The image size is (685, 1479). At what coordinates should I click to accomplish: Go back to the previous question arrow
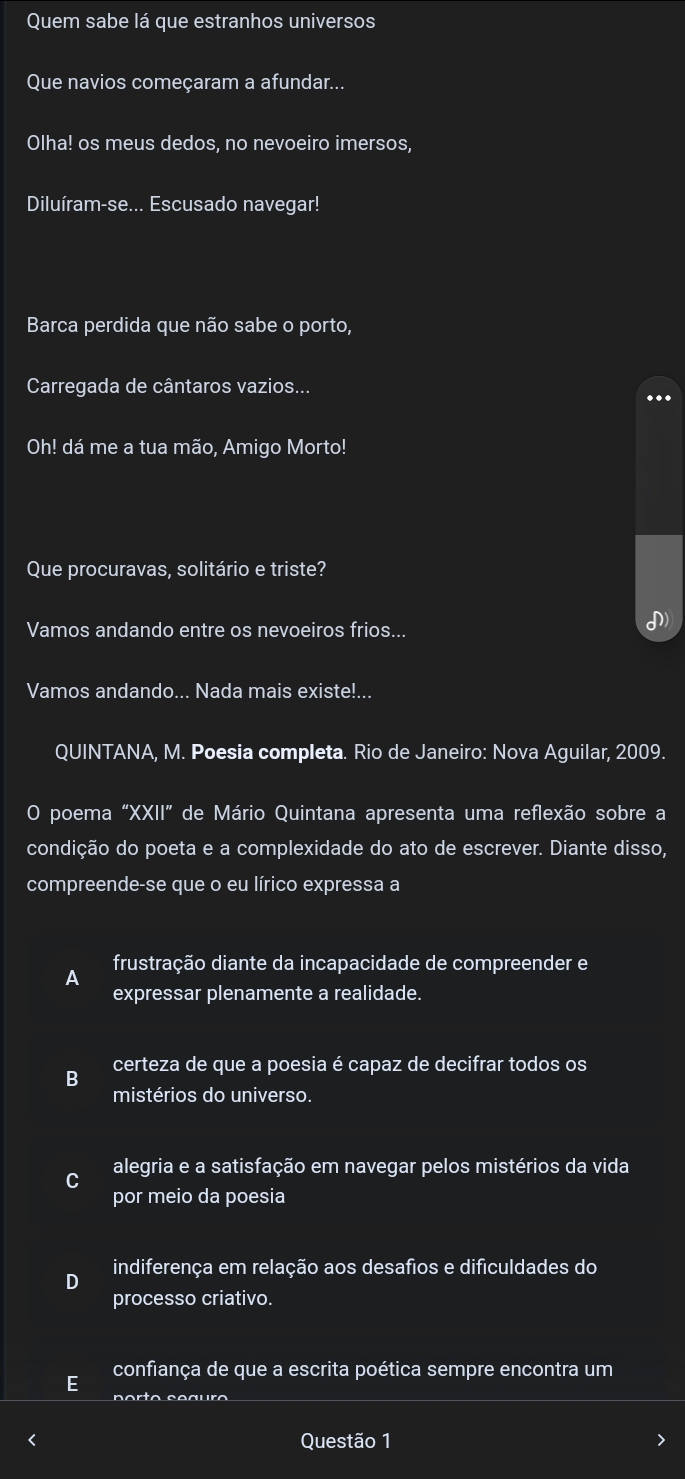tap(30, 1440)
